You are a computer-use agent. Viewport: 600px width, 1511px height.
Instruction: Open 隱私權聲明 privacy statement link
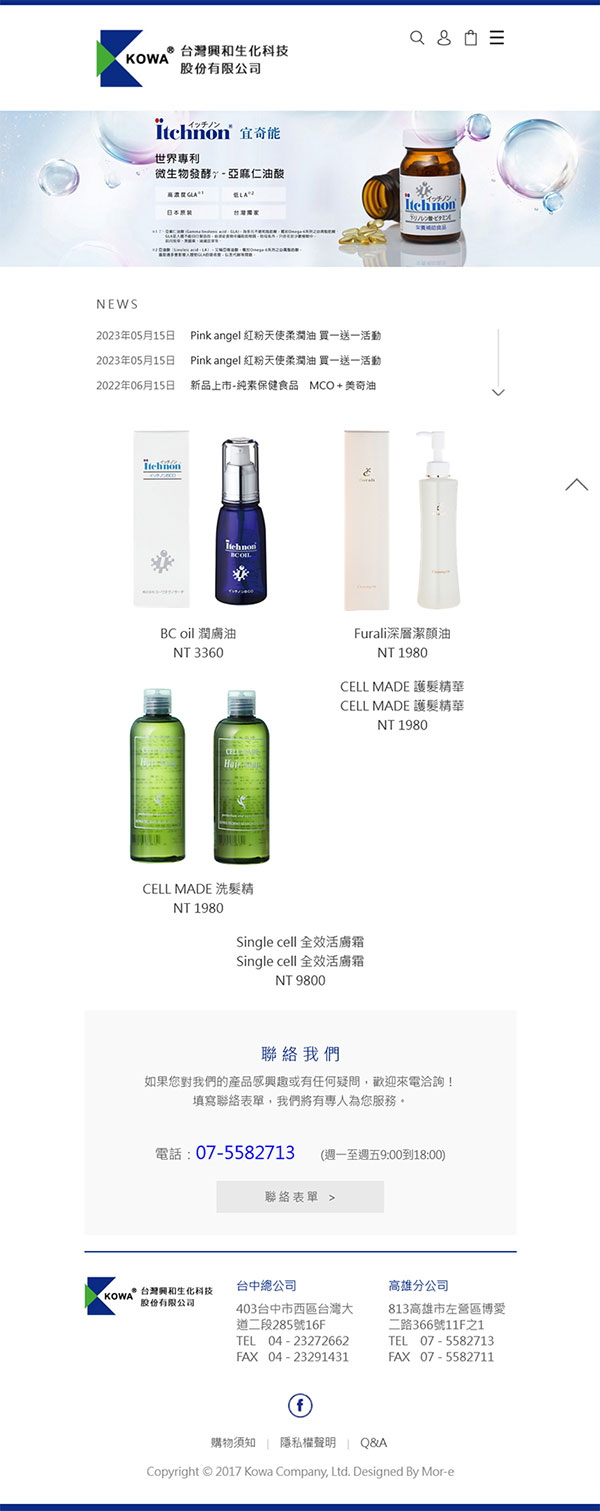(x=308, y=1443)
